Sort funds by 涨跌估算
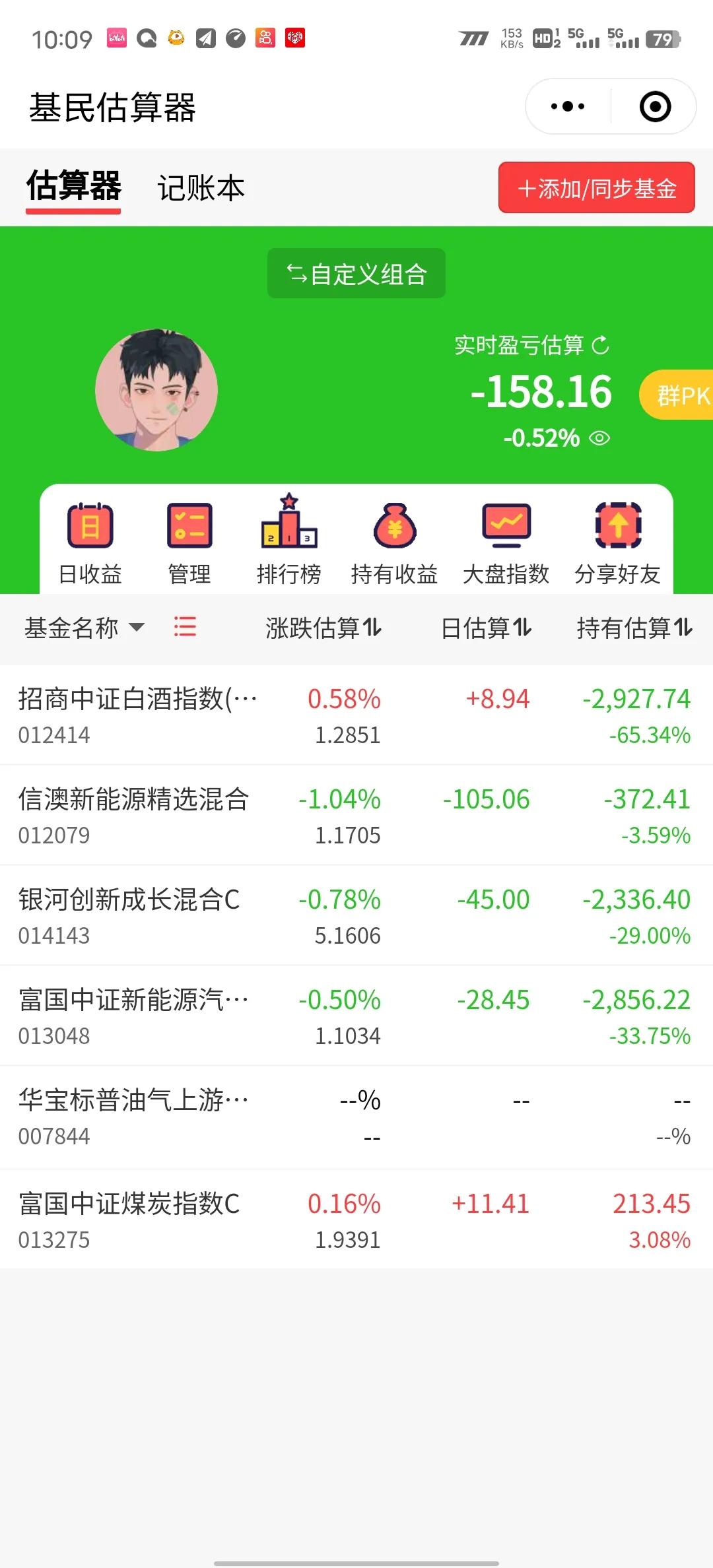This screenshot has height=1568, width=713. [x=323, y=628]
